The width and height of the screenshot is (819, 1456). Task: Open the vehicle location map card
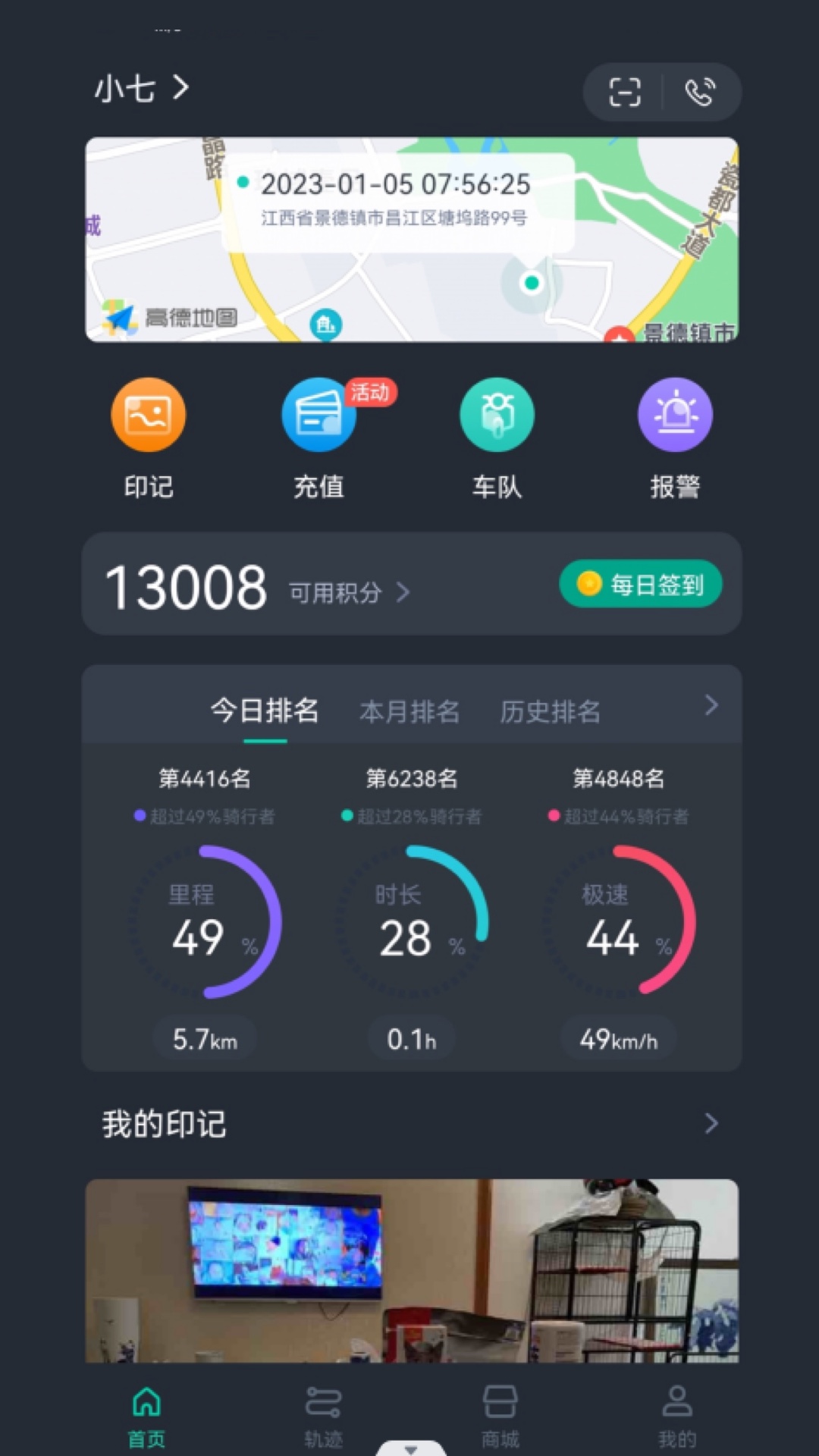click(x=412, y=240)
